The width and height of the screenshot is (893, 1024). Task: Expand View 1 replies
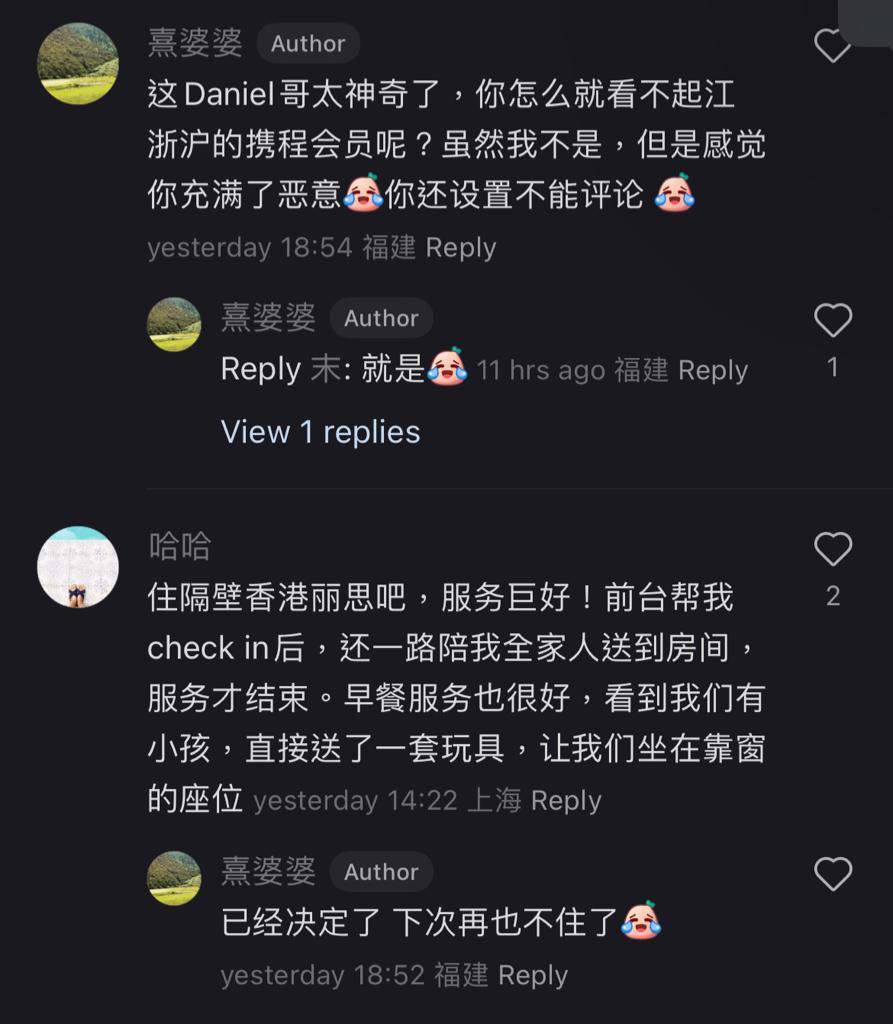[320, 432]
